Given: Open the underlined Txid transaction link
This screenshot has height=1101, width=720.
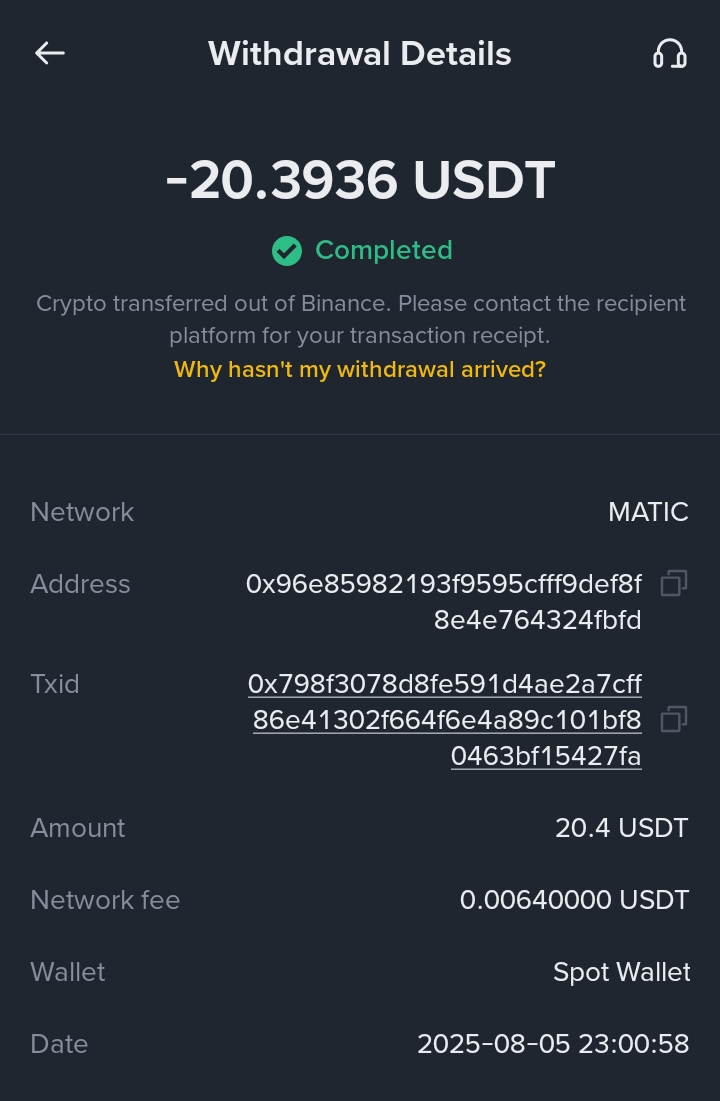Looking at the screenshot, I should 445,720.
